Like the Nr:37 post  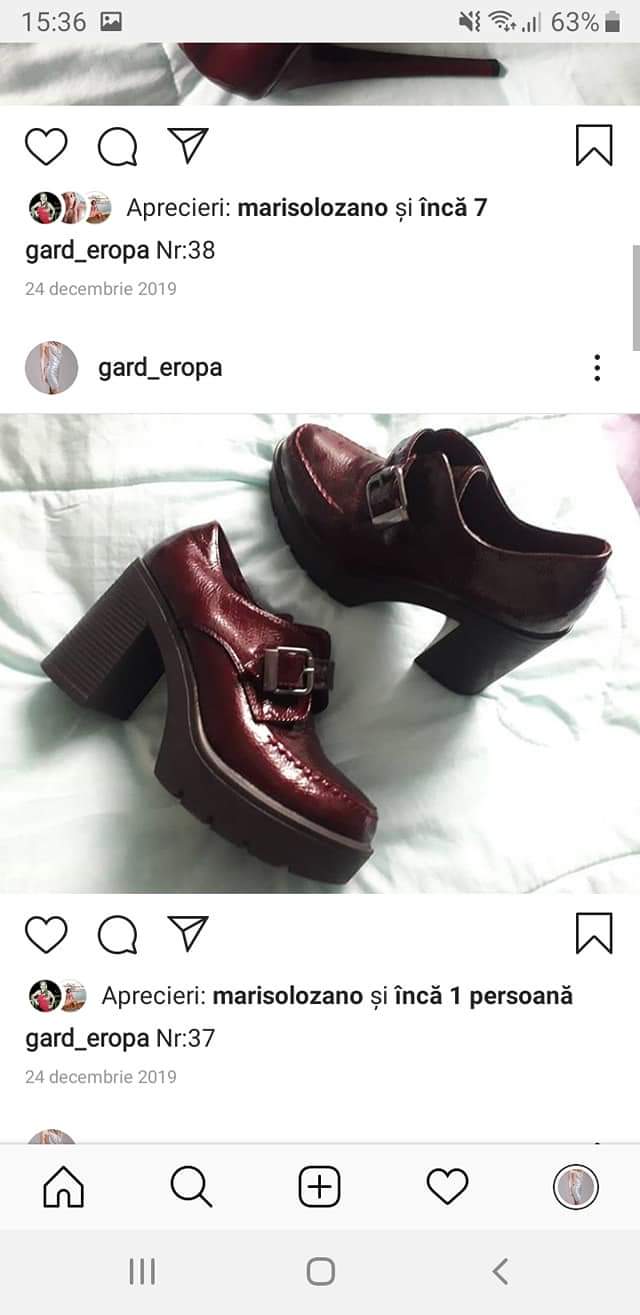pos(45,934)
